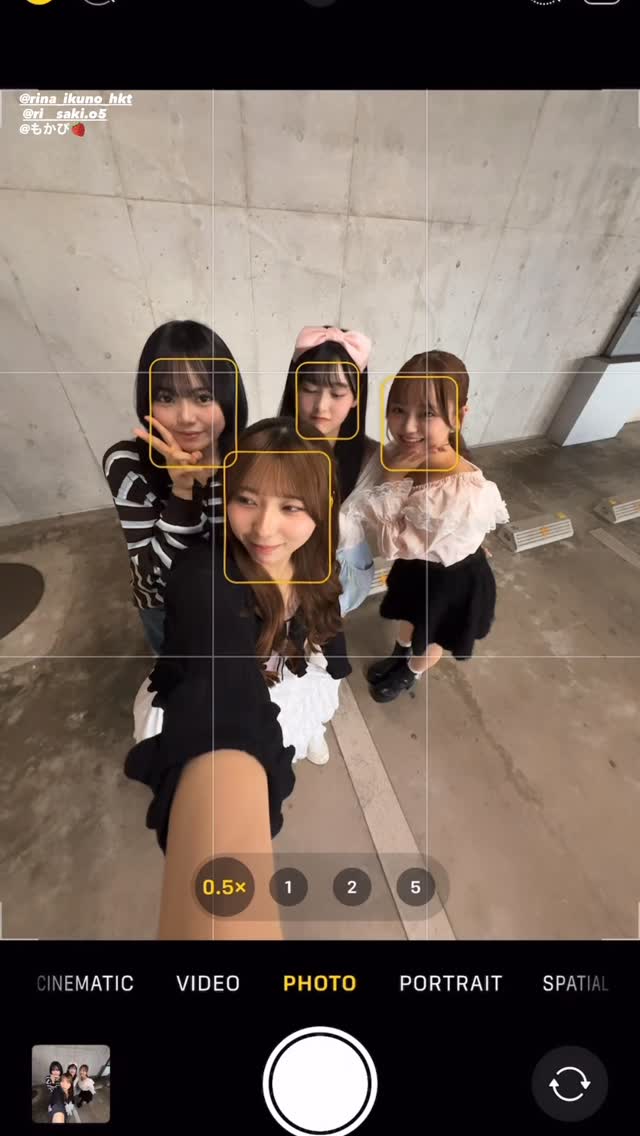Switch to Portrait mode

point(451,983)
